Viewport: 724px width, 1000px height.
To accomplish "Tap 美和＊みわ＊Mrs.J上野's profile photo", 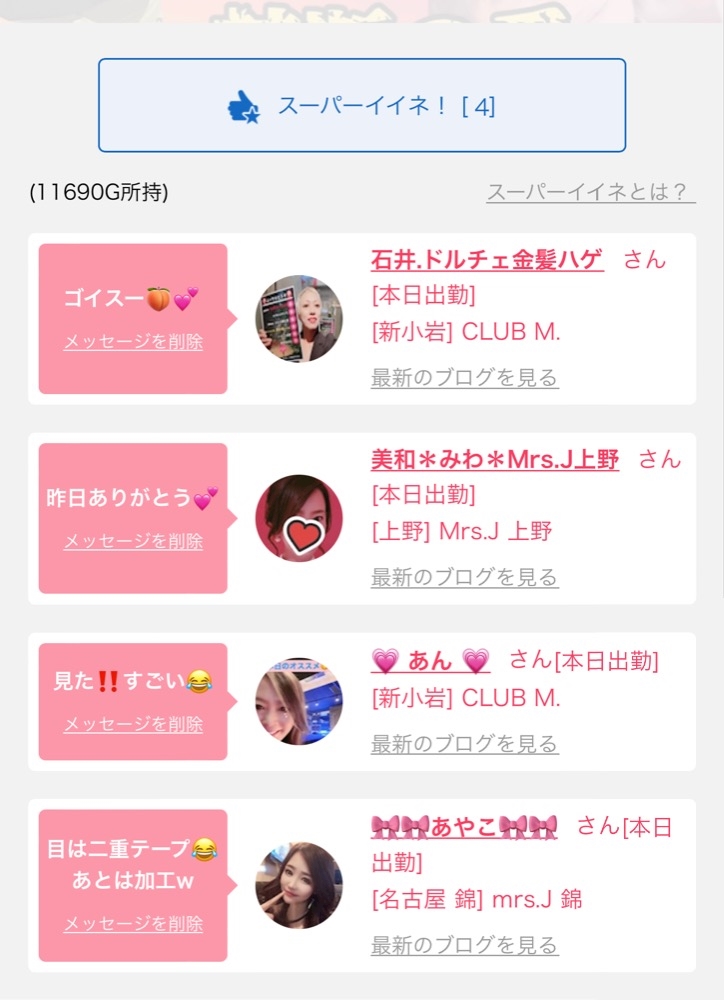I will [x=298, y=518].
